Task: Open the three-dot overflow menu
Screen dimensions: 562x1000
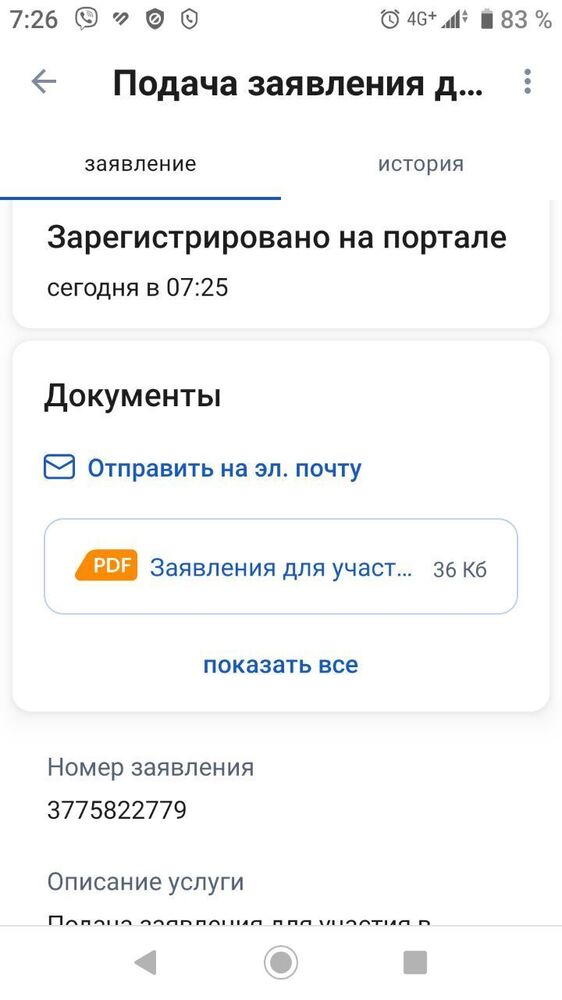Action: coord(527,82)
